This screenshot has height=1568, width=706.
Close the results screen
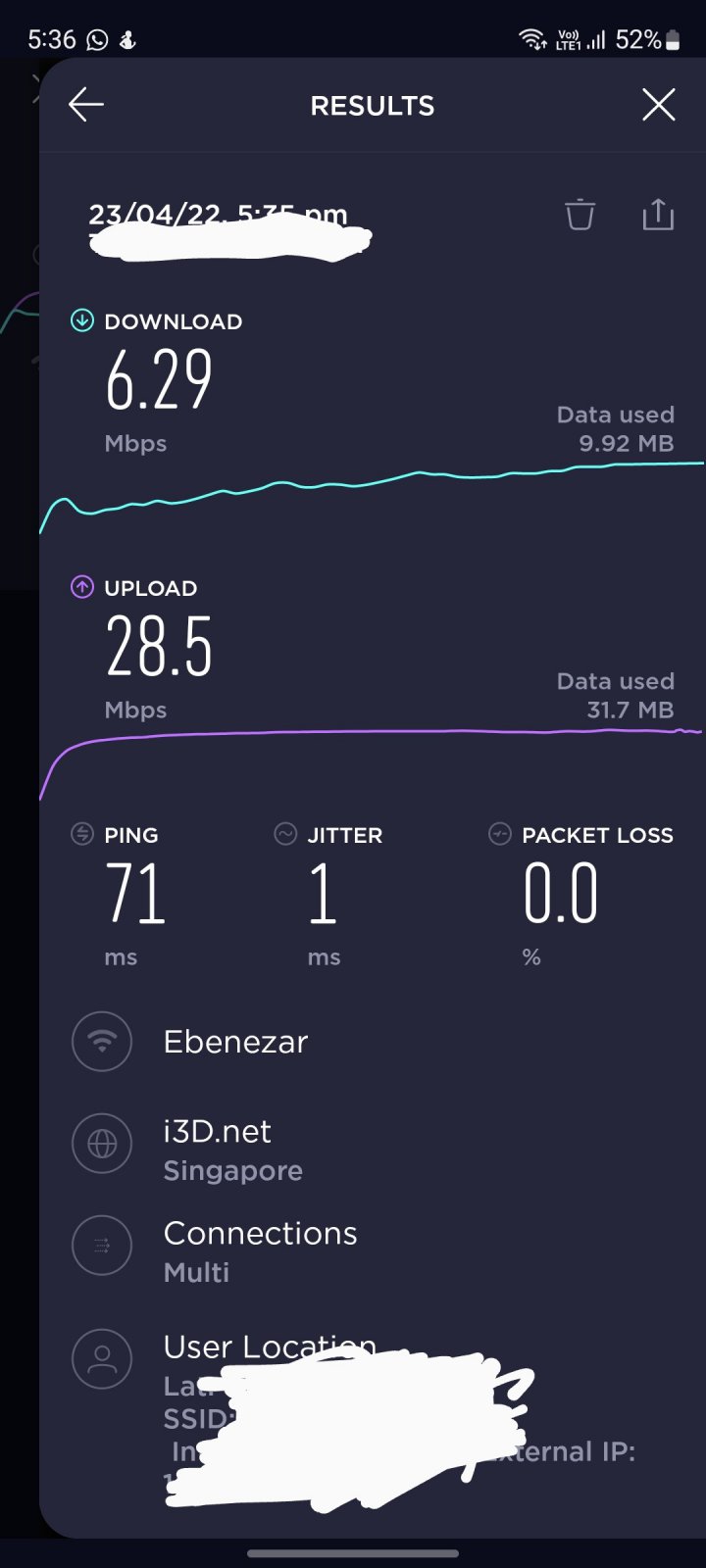click(x=659, y=105)
